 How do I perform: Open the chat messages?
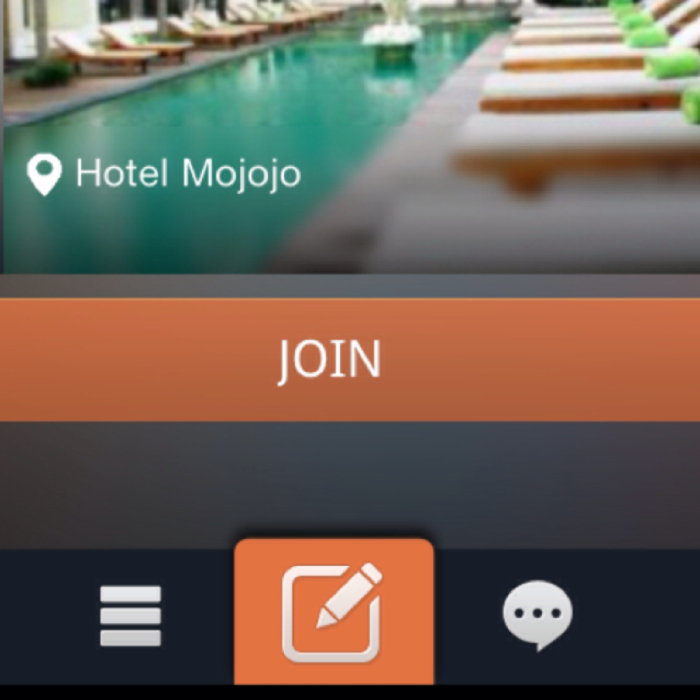pyautogui.click(x=537, y=615)
